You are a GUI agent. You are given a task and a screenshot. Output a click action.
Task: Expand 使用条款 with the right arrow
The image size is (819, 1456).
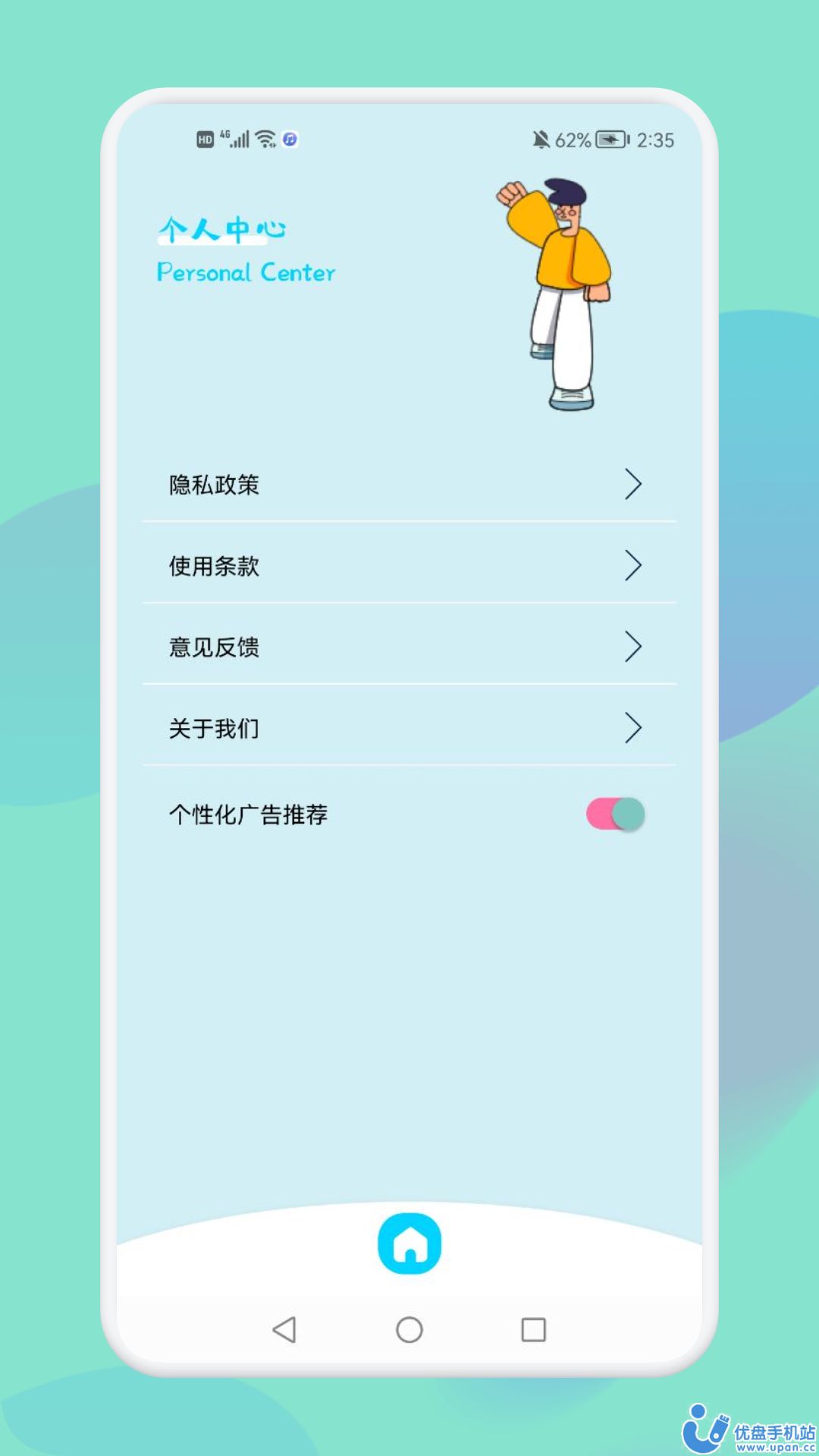(x=633, y=566)
